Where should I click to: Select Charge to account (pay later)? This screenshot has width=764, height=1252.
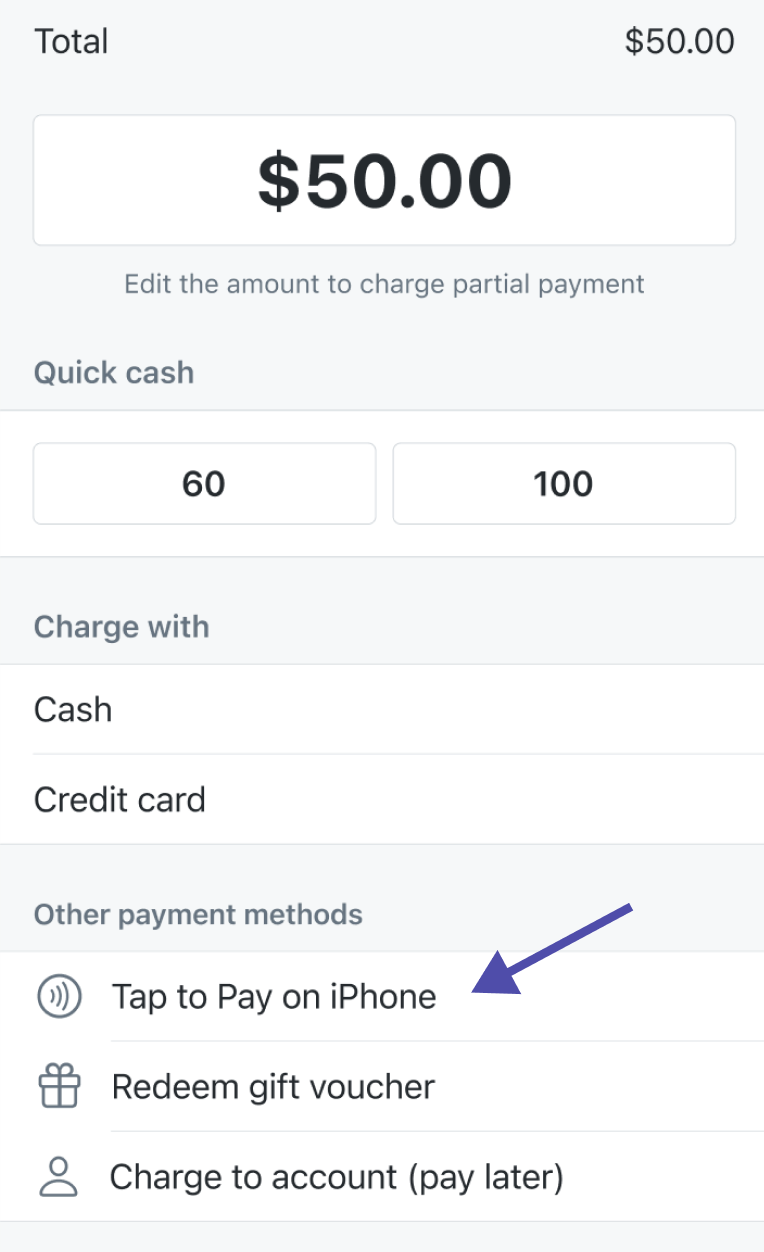click(382, 1176)
